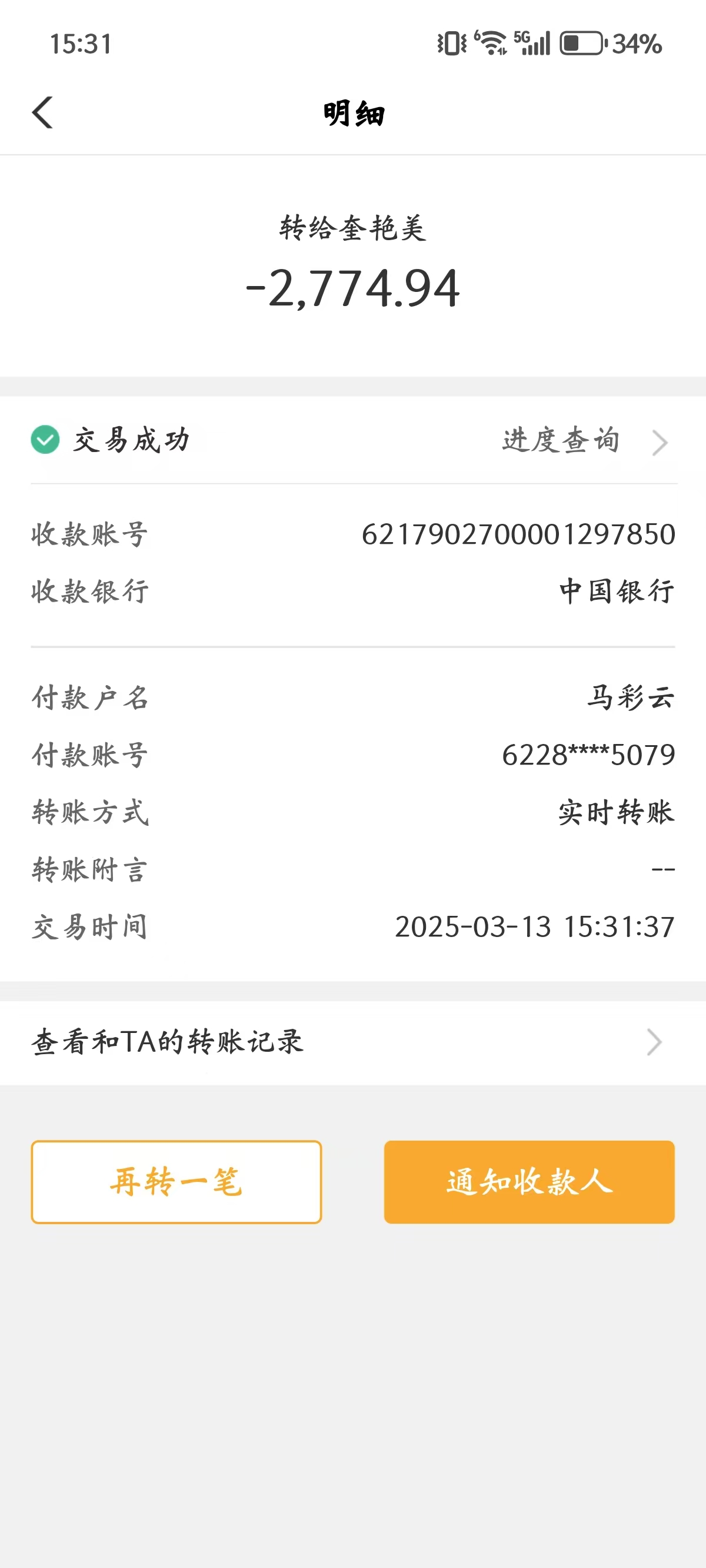Tap 通知收款人 to notify payee

click(x=529, y=1182)
